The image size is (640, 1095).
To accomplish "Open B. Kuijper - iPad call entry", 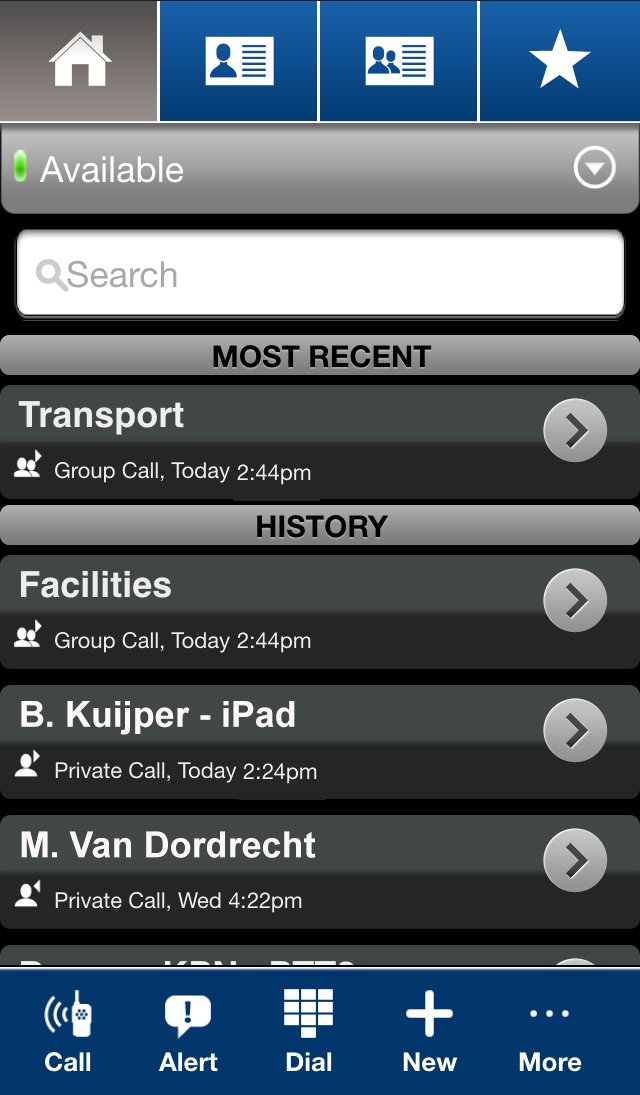I will coord(260,741).
